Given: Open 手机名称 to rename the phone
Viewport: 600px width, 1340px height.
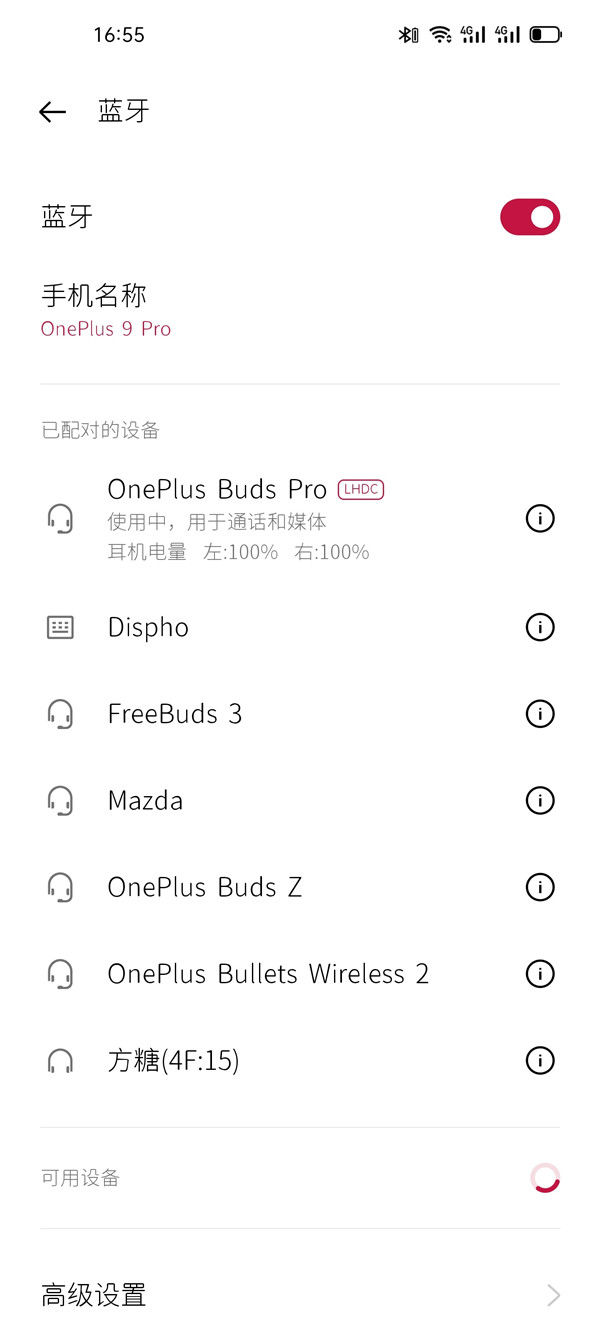Looking at the screenshot, I should coord(106,310).
